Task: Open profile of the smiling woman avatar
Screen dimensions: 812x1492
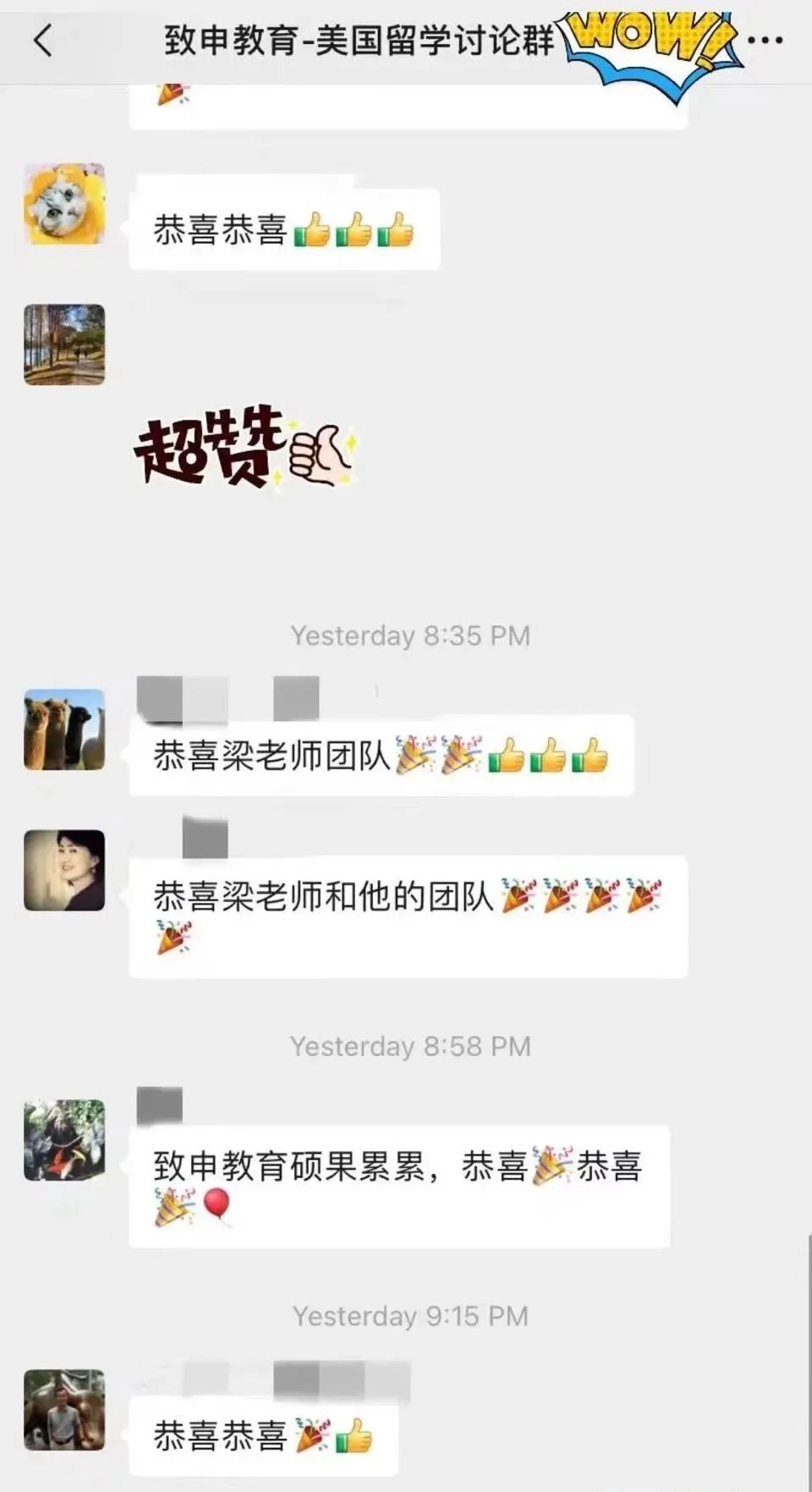Action: 64,870
